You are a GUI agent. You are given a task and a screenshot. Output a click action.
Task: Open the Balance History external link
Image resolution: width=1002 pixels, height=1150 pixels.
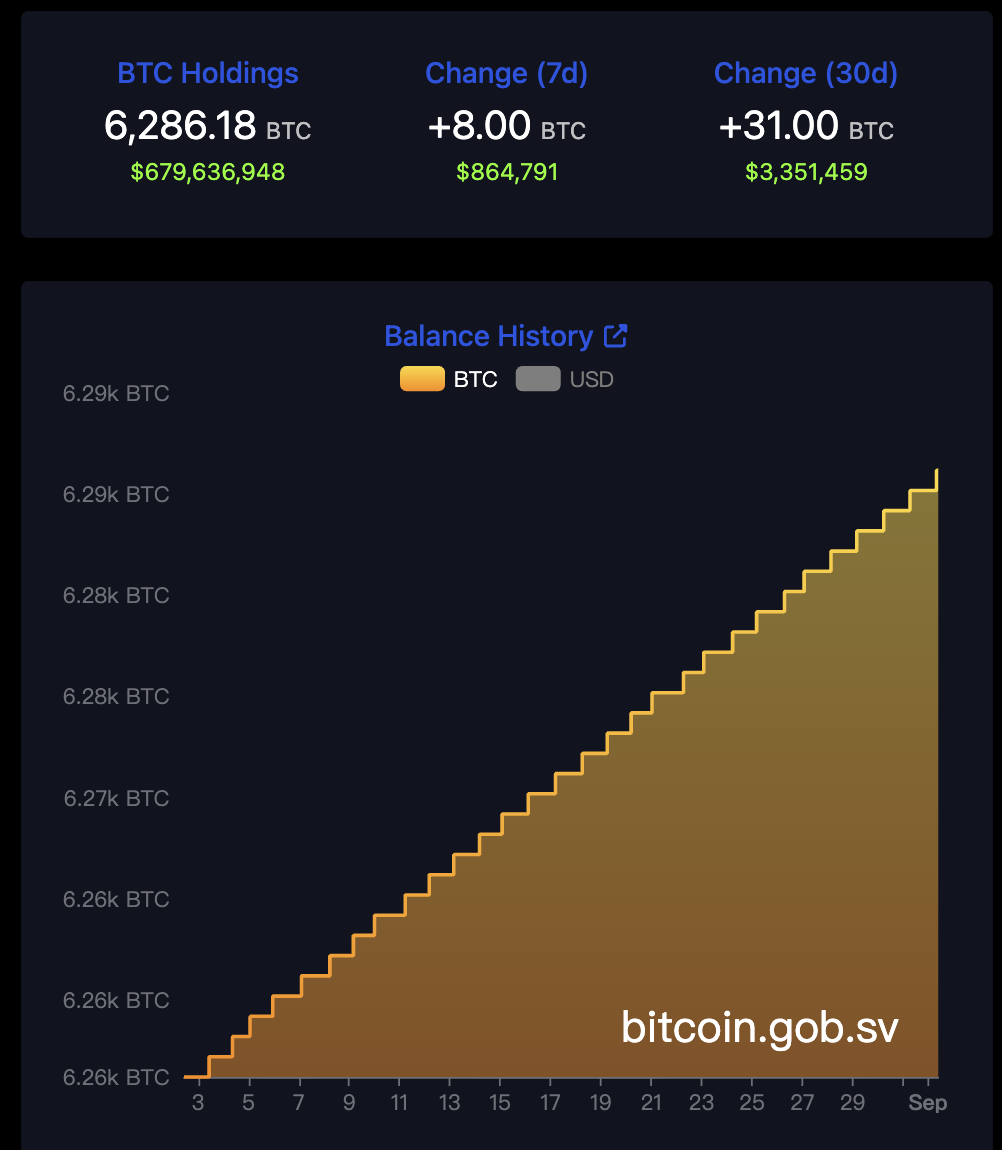coord(615,336)
